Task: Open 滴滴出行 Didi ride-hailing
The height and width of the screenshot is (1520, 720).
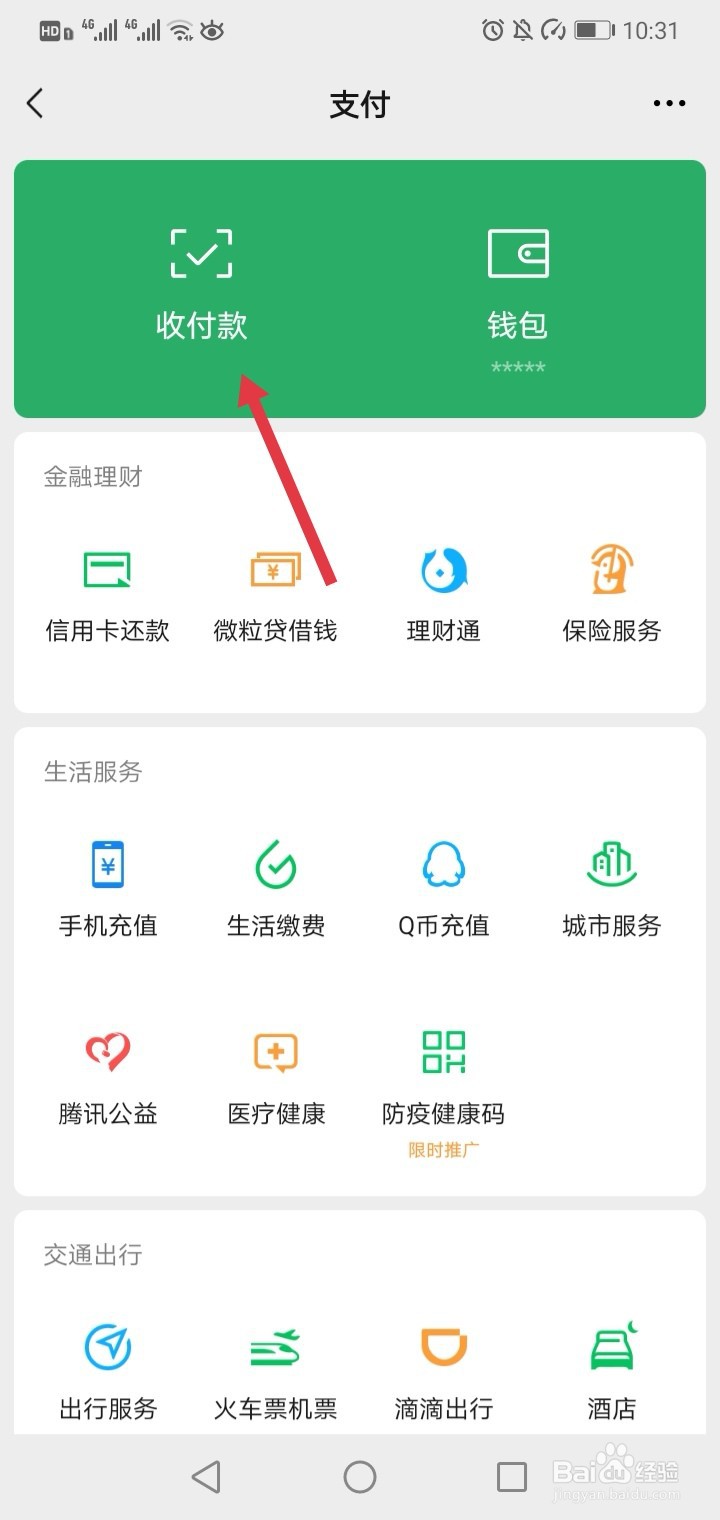Action: tap(443, 1370)
